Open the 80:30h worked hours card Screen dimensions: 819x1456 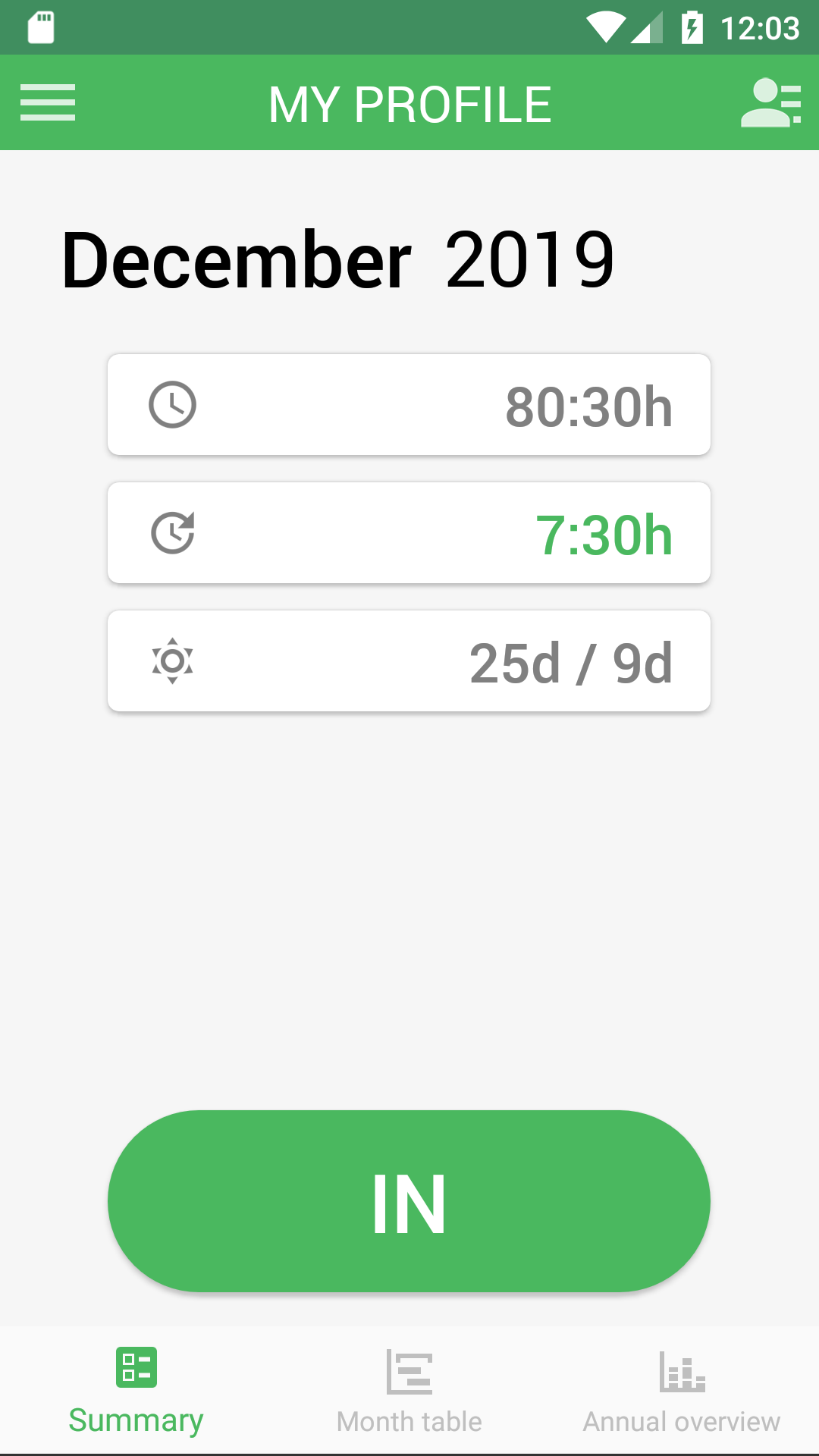coord(409,405)
